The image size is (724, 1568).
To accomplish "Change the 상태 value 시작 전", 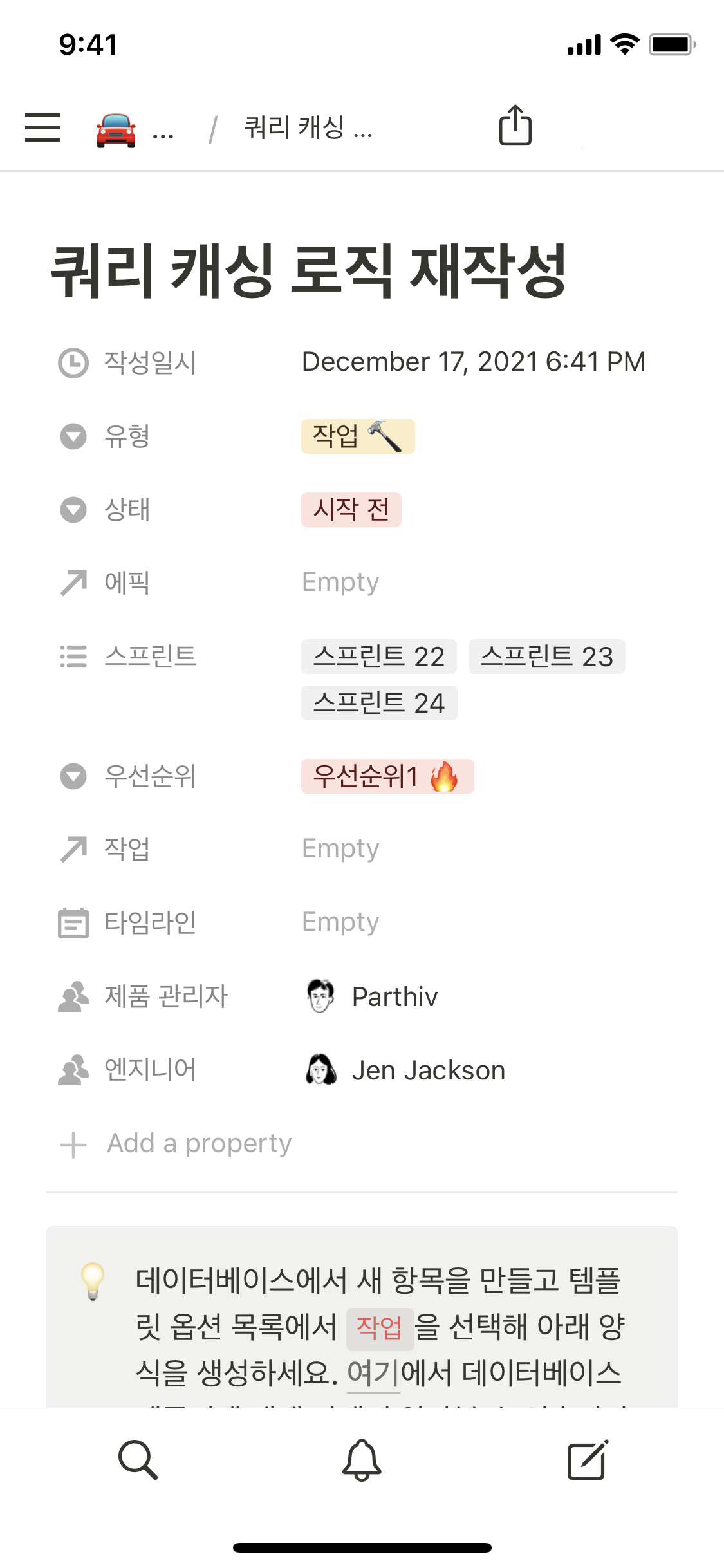I will click(351, 510).
